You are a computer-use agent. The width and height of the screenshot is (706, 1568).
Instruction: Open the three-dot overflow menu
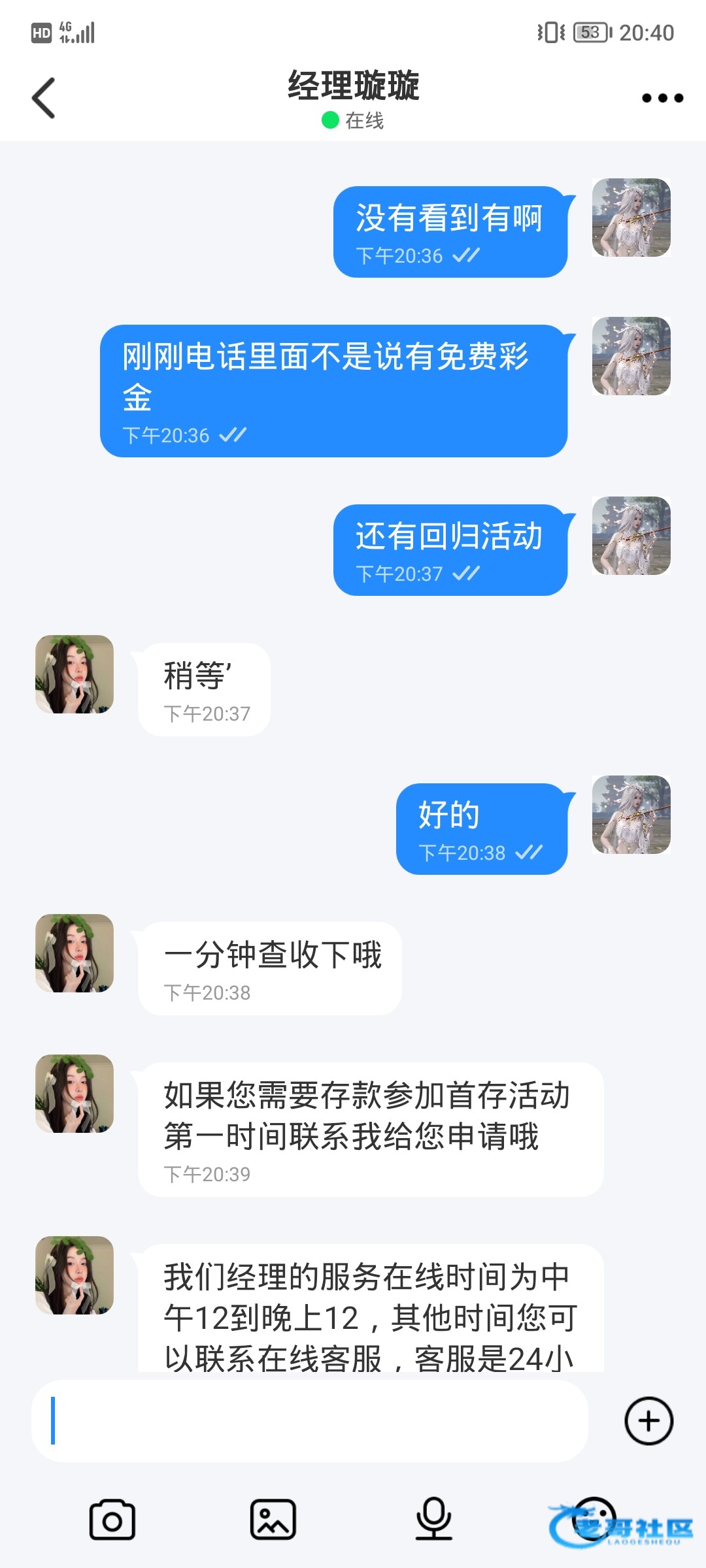coord(662,98)
